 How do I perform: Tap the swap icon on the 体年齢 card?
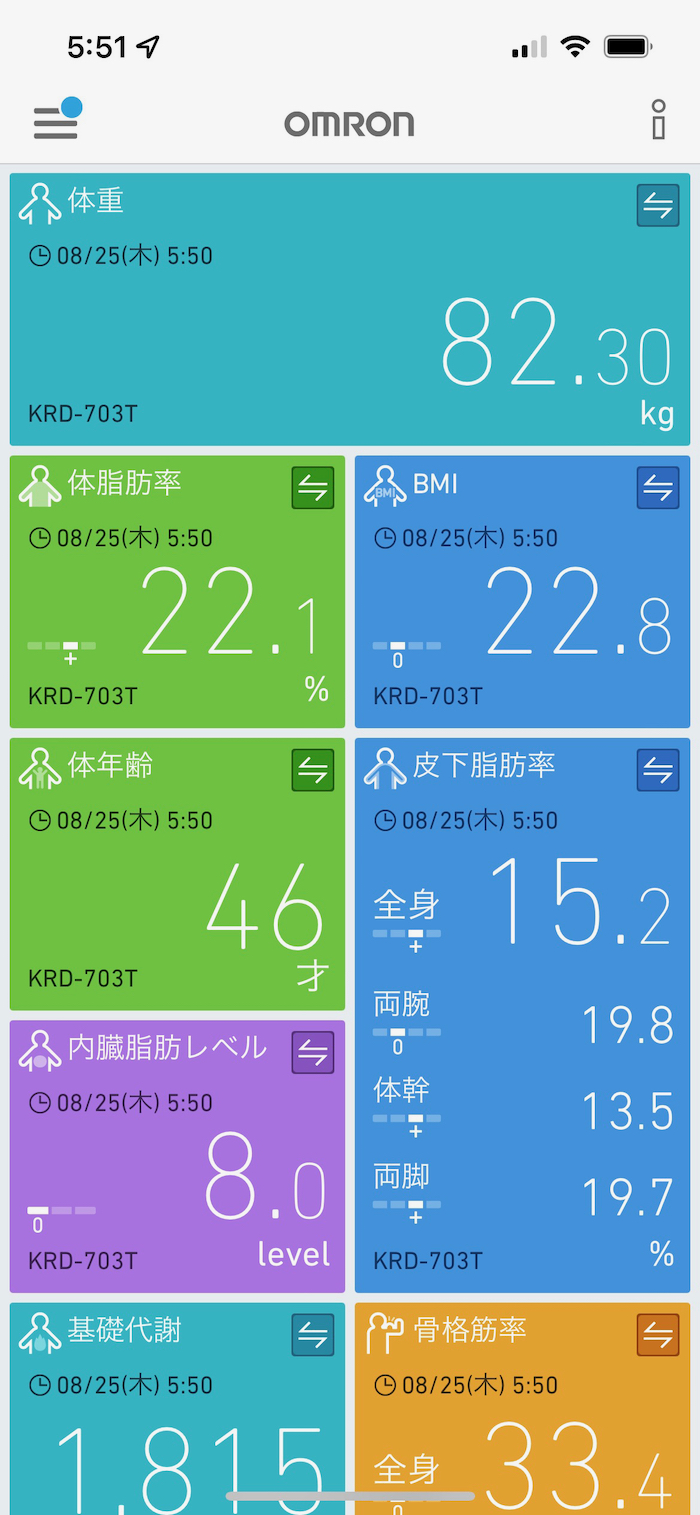(313, 770)
